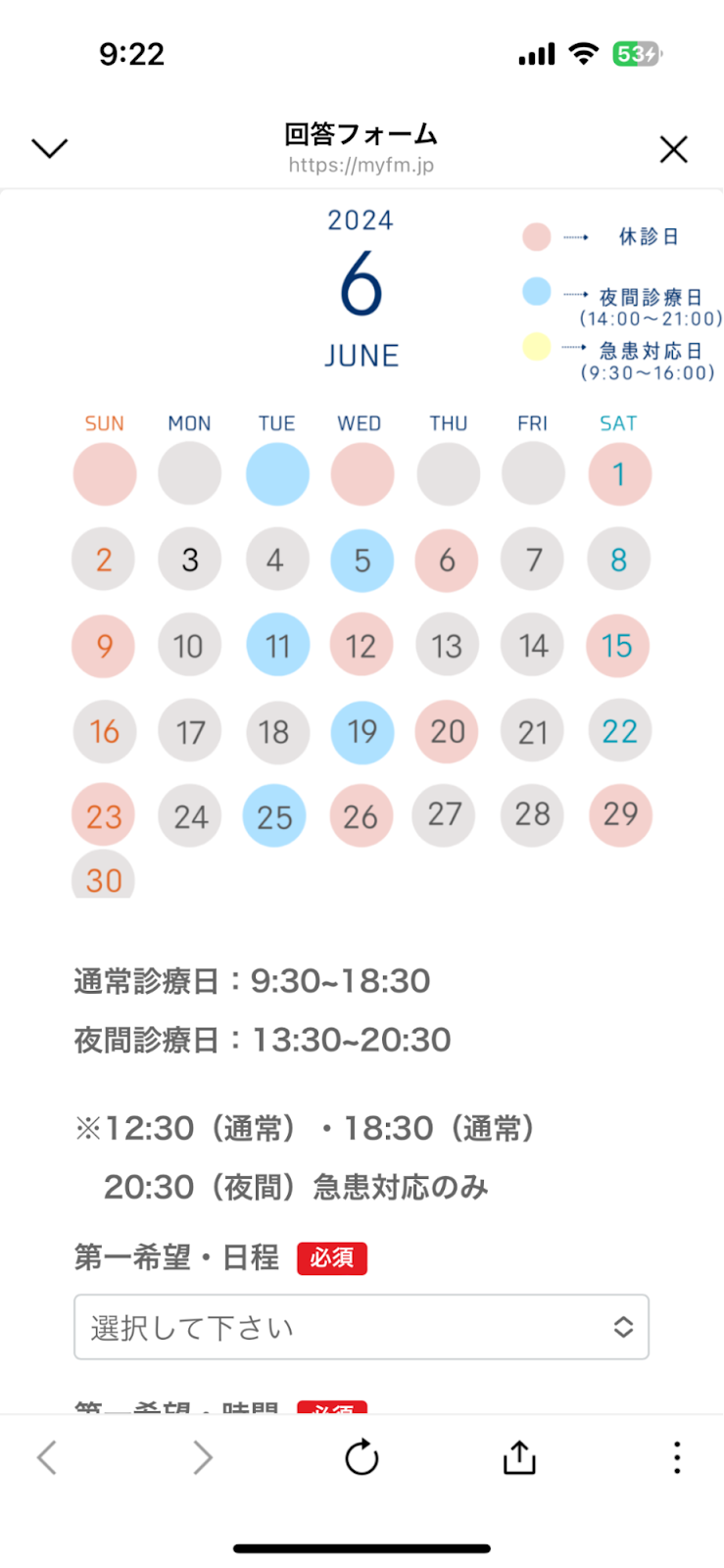Viewport: 724px width, 1568px height.
Task: Select June 11 on the calendar
Action: pos(277,645)
